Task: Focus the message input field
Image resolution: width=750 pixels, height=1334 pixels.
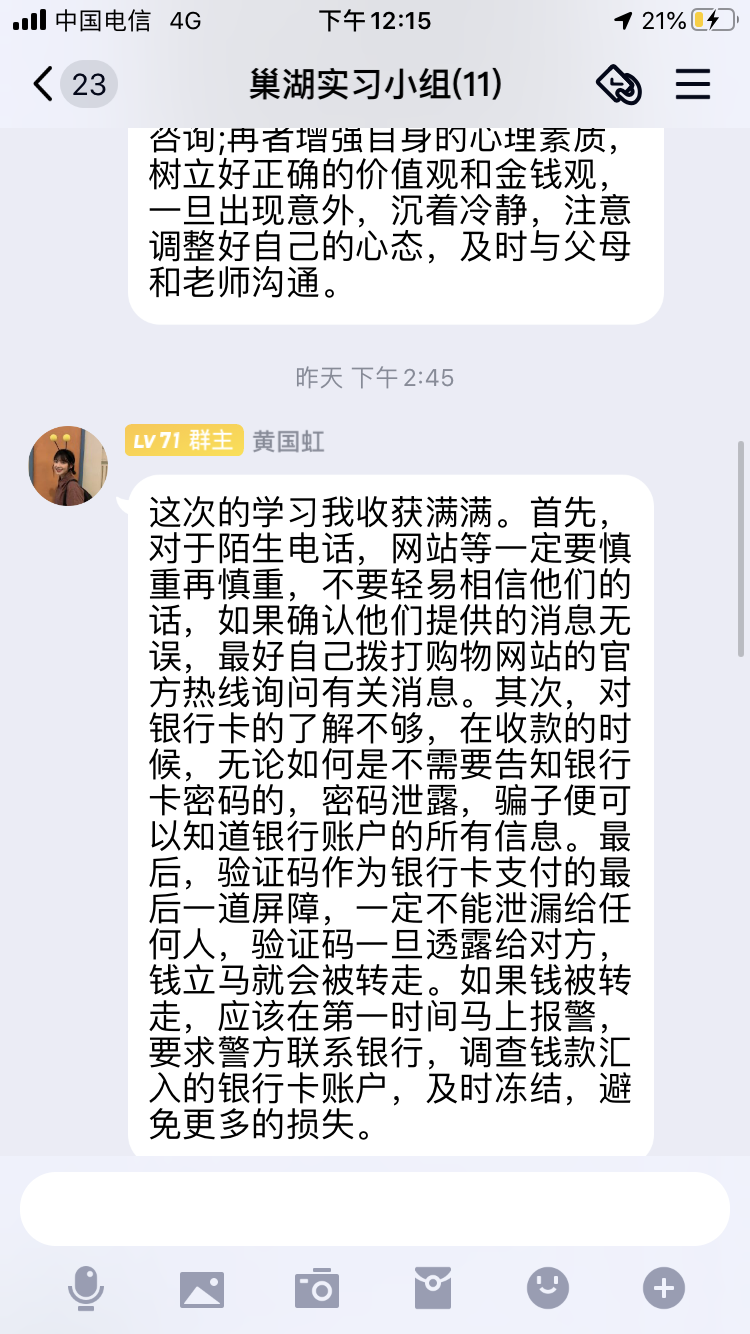Action: (x=374, y=1209)
